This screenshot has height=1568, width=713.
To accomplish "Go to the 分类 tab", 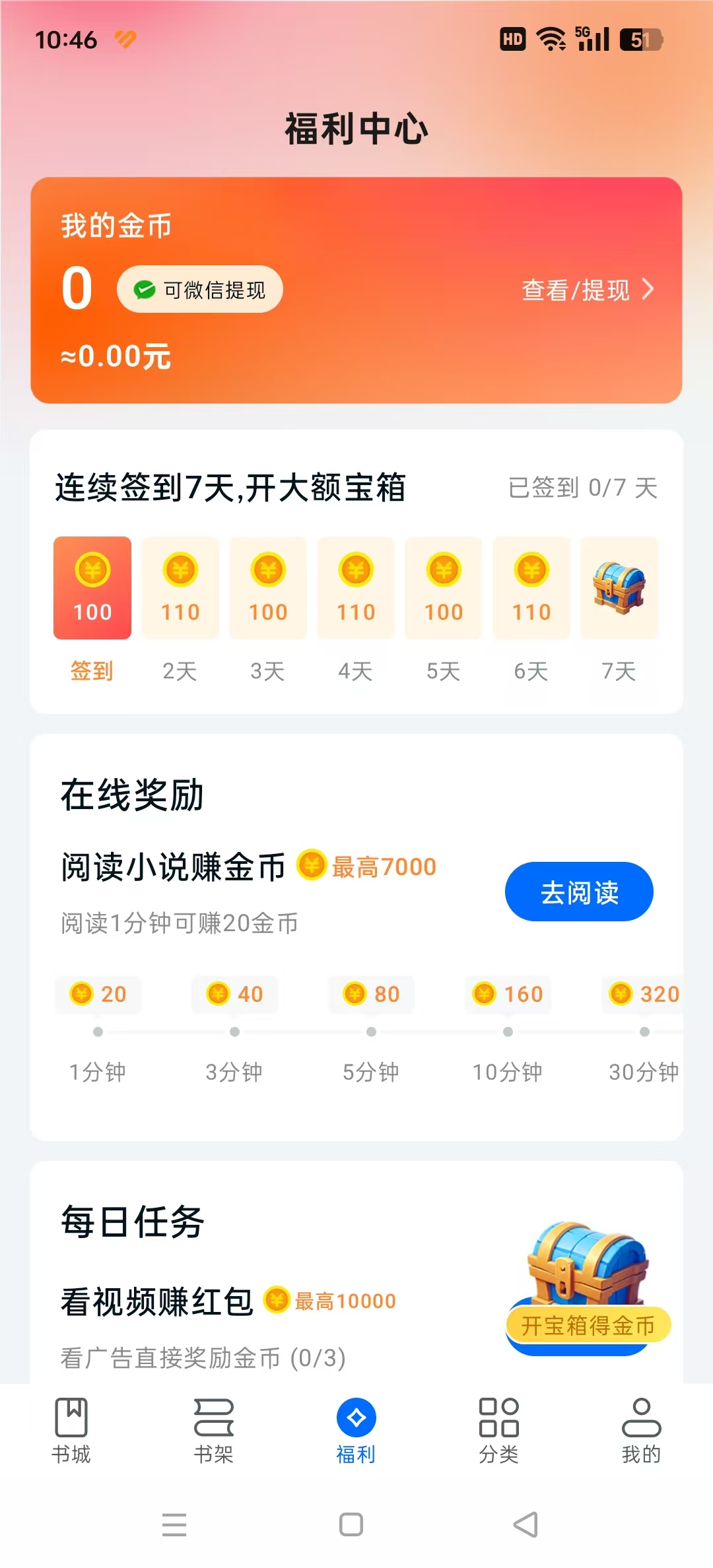I will pyautogui.click(x=499, y=1429).
